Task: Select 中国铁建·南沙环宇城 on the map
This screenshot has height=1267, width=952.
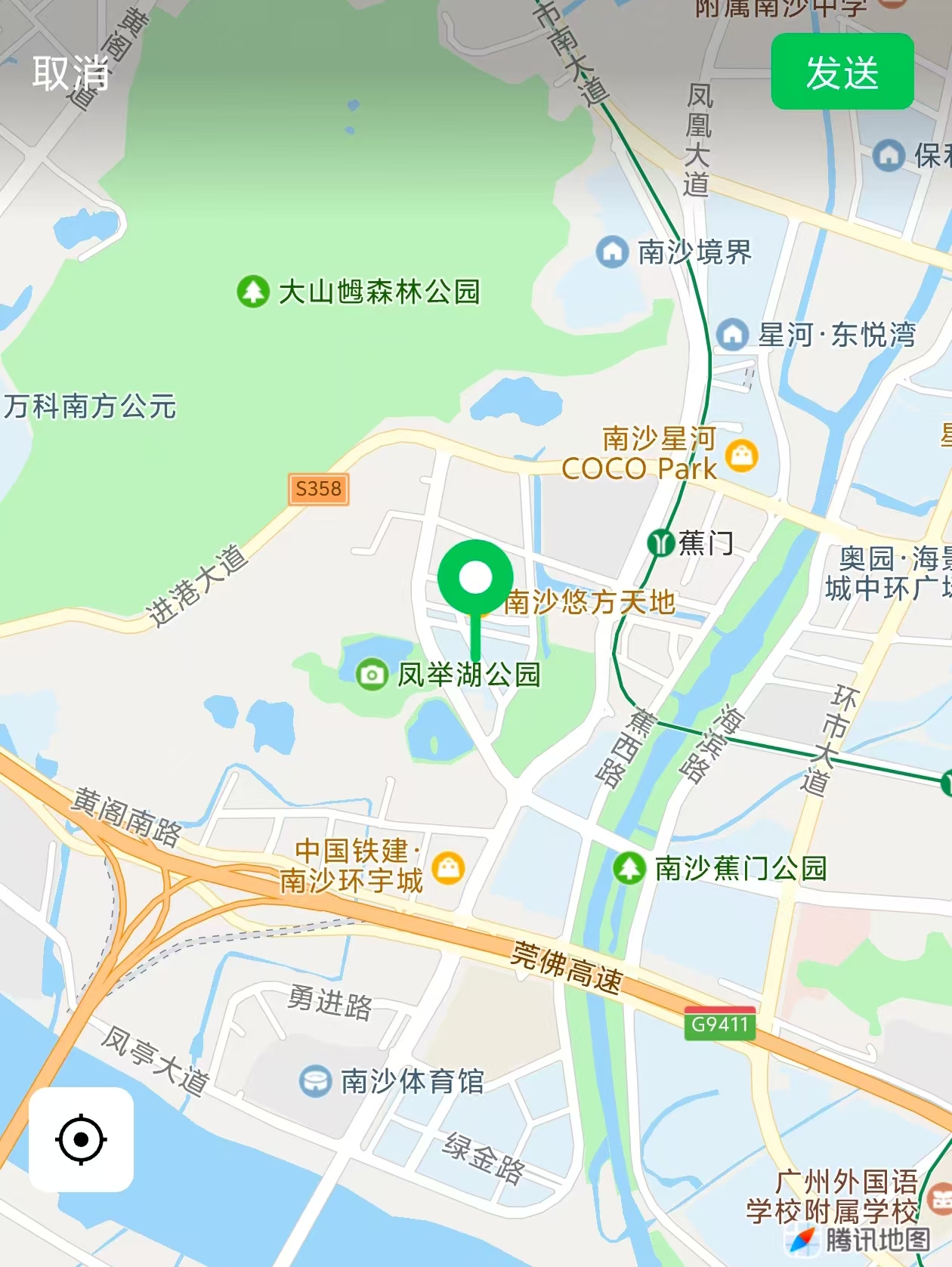Action: click(x=448, y=867)
